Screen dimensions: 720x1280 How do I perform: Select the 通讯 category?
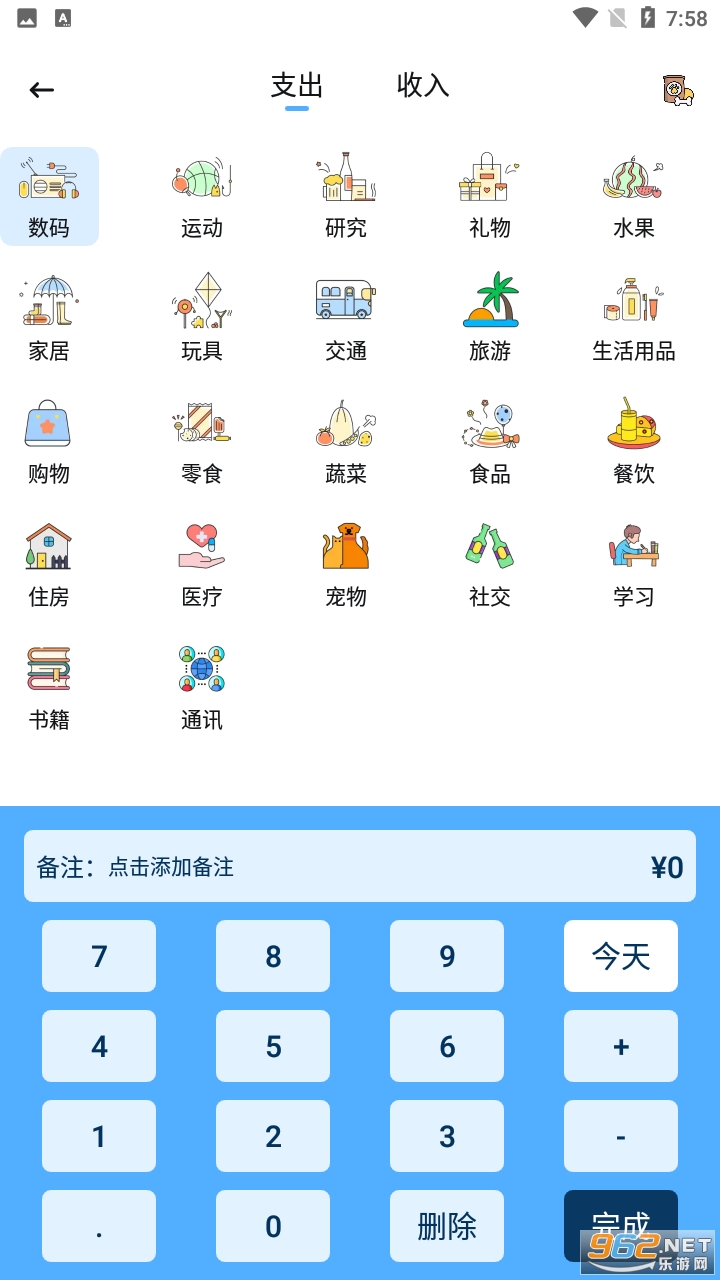pyautogui.click(x=202, y=689)
